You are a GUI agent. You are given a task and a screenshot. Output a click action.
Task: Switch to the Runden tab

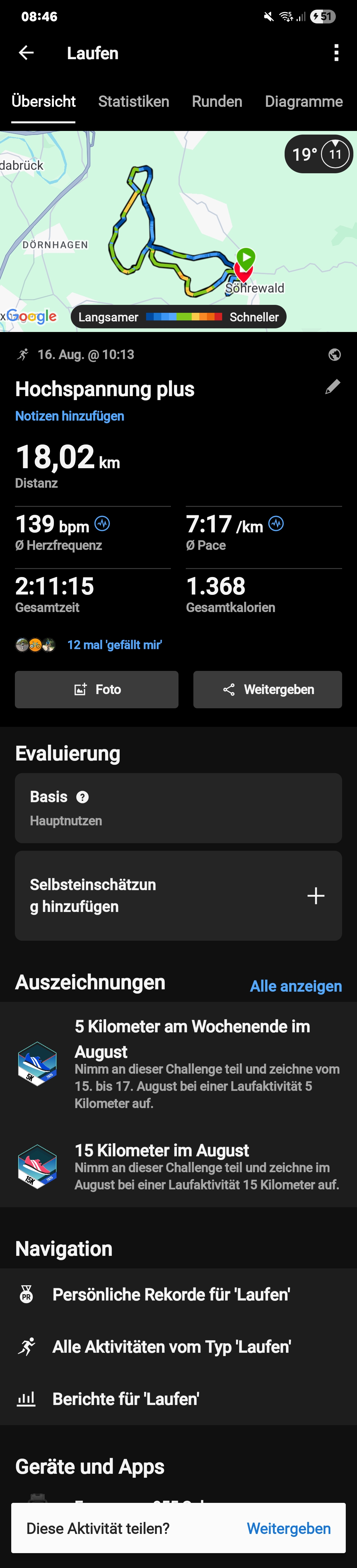[217, 102]
